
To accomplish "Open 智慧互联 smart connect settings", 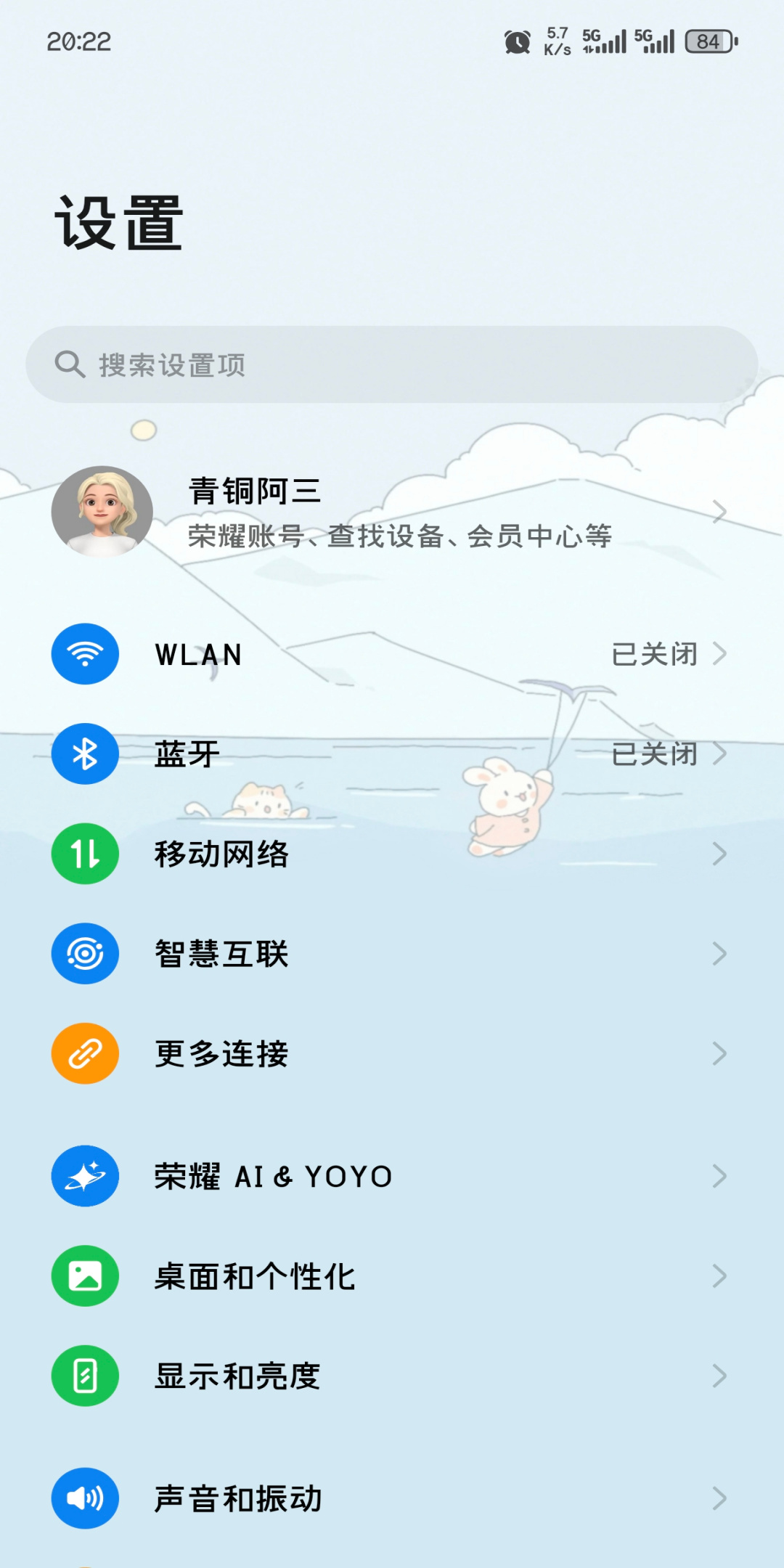I will point(392,953).
